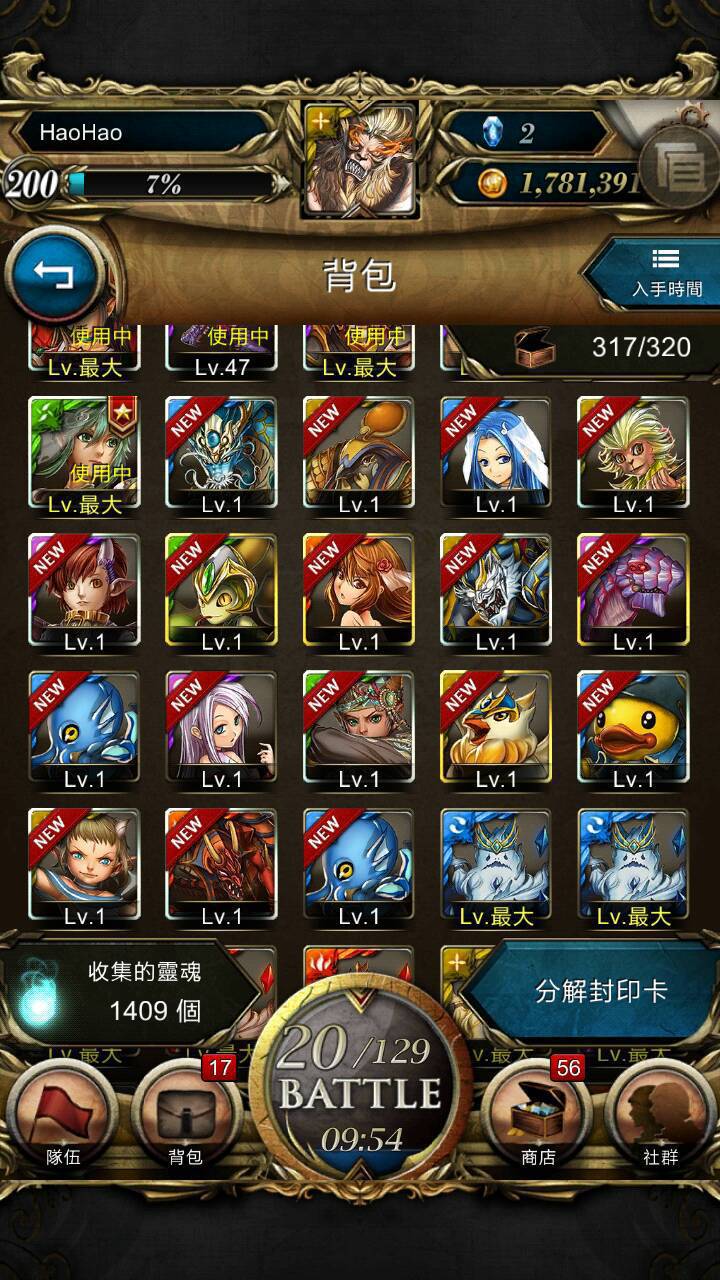This screenshot has width=720, height=1280.
Task: Open the 入手時間 sort menu
Action: point(655,272)
